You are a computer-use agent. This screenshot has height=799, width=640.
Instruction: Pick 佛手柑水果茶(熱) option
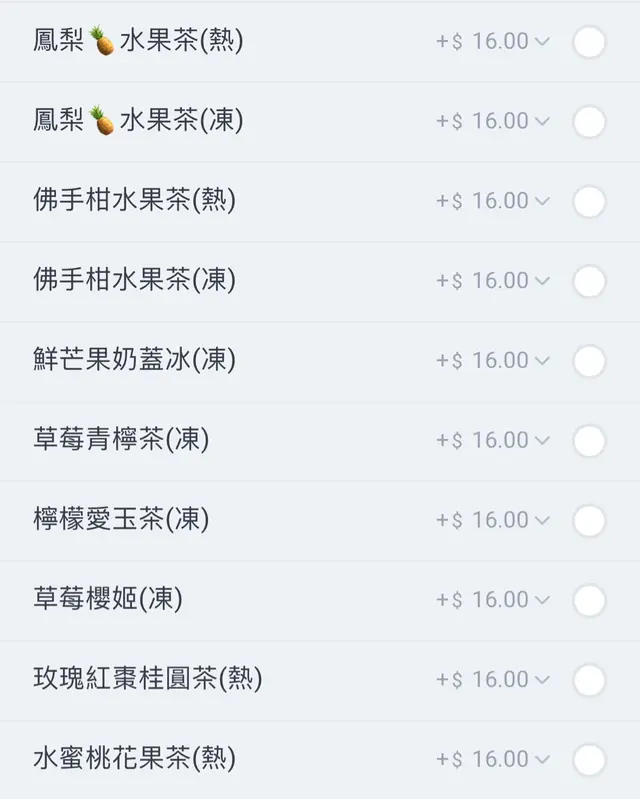(589, 202)
